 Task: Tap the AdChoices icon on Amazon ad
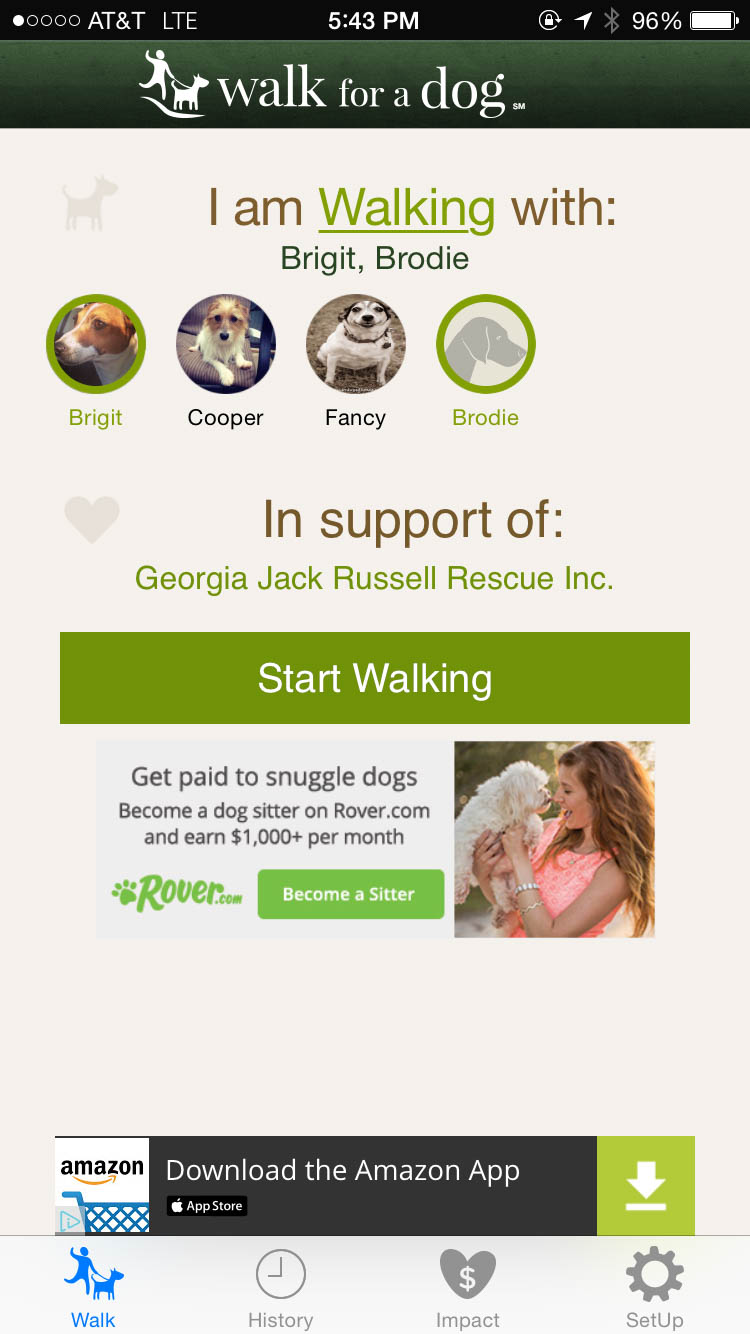click(x=68, y=1221)
